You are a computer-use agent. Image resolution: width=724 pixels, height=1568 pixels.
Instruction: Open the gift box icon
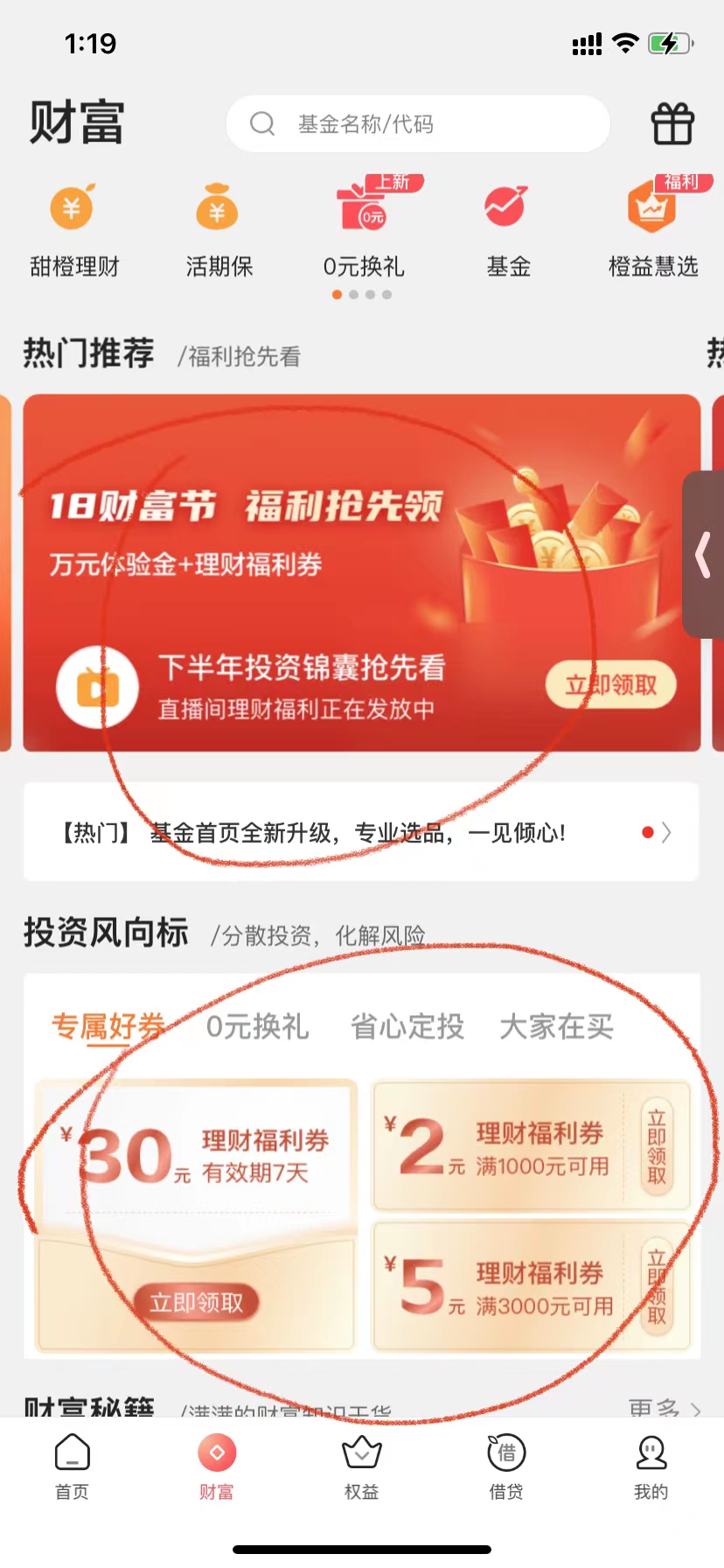pyautogui.click(x=672, y=123)
